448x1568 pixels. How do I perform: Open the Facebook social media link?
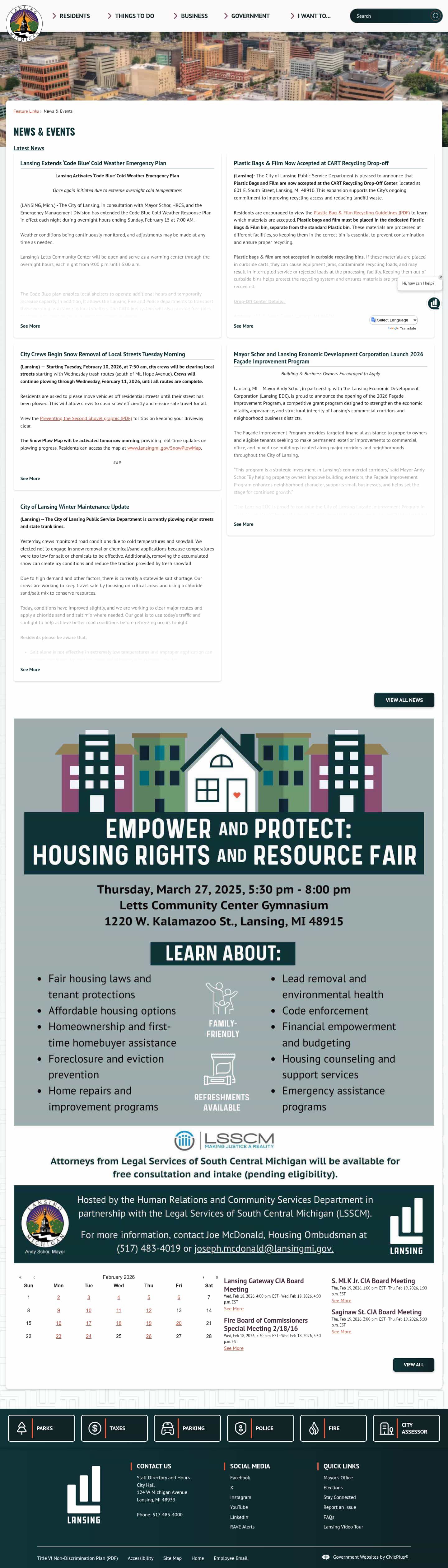tap(240, 1478)
